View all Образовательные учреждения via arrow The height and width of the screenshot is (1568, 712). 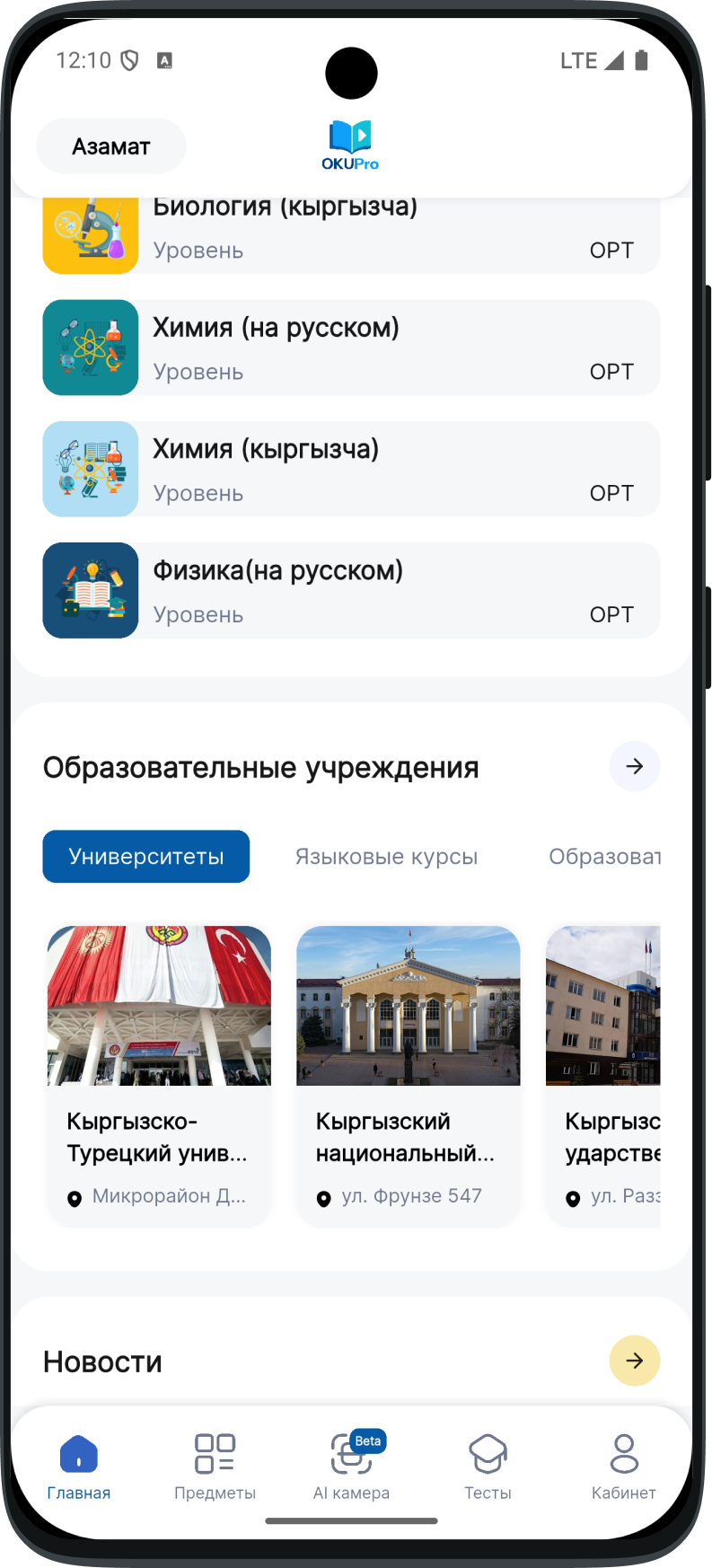tap(634, 767)
